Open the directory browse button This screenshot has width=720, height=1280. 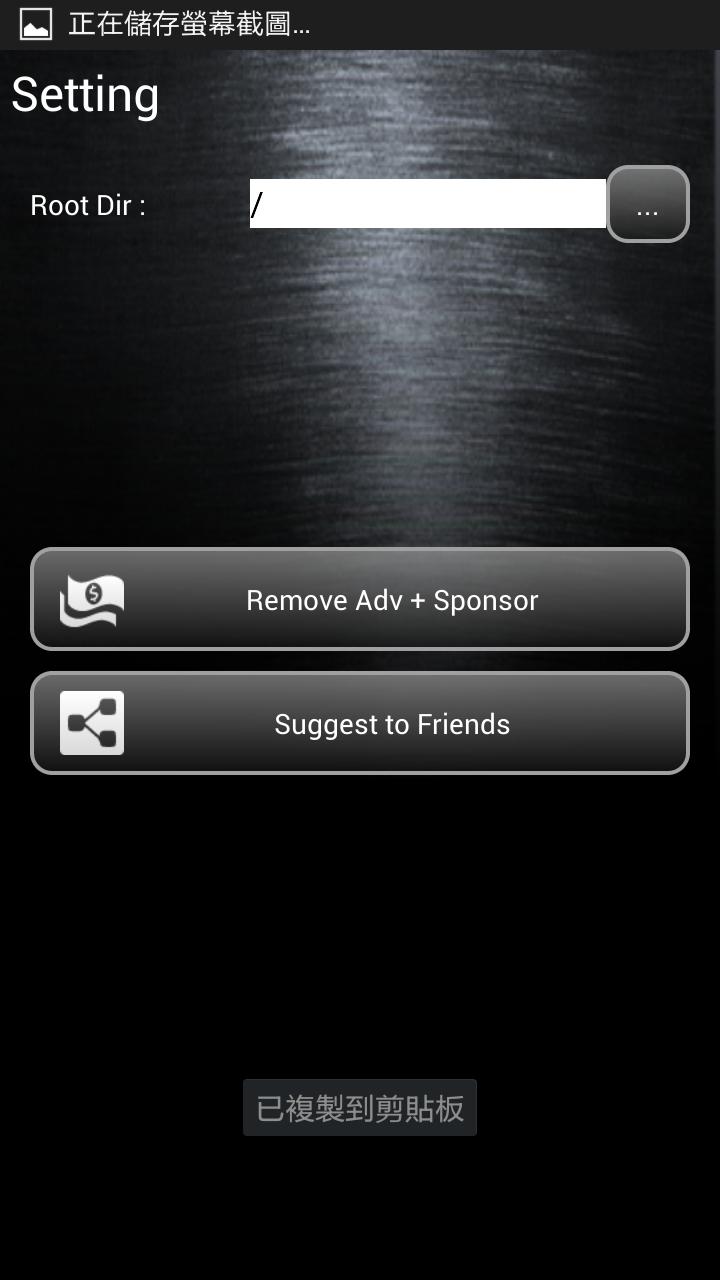click(648, 205)
